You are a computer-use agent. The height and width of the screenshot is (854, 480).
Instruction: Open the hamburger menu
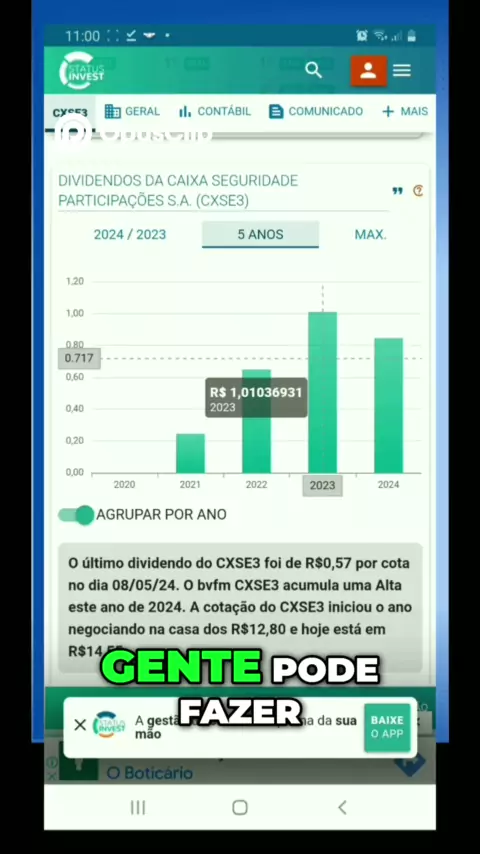click(x=402, y=70)
